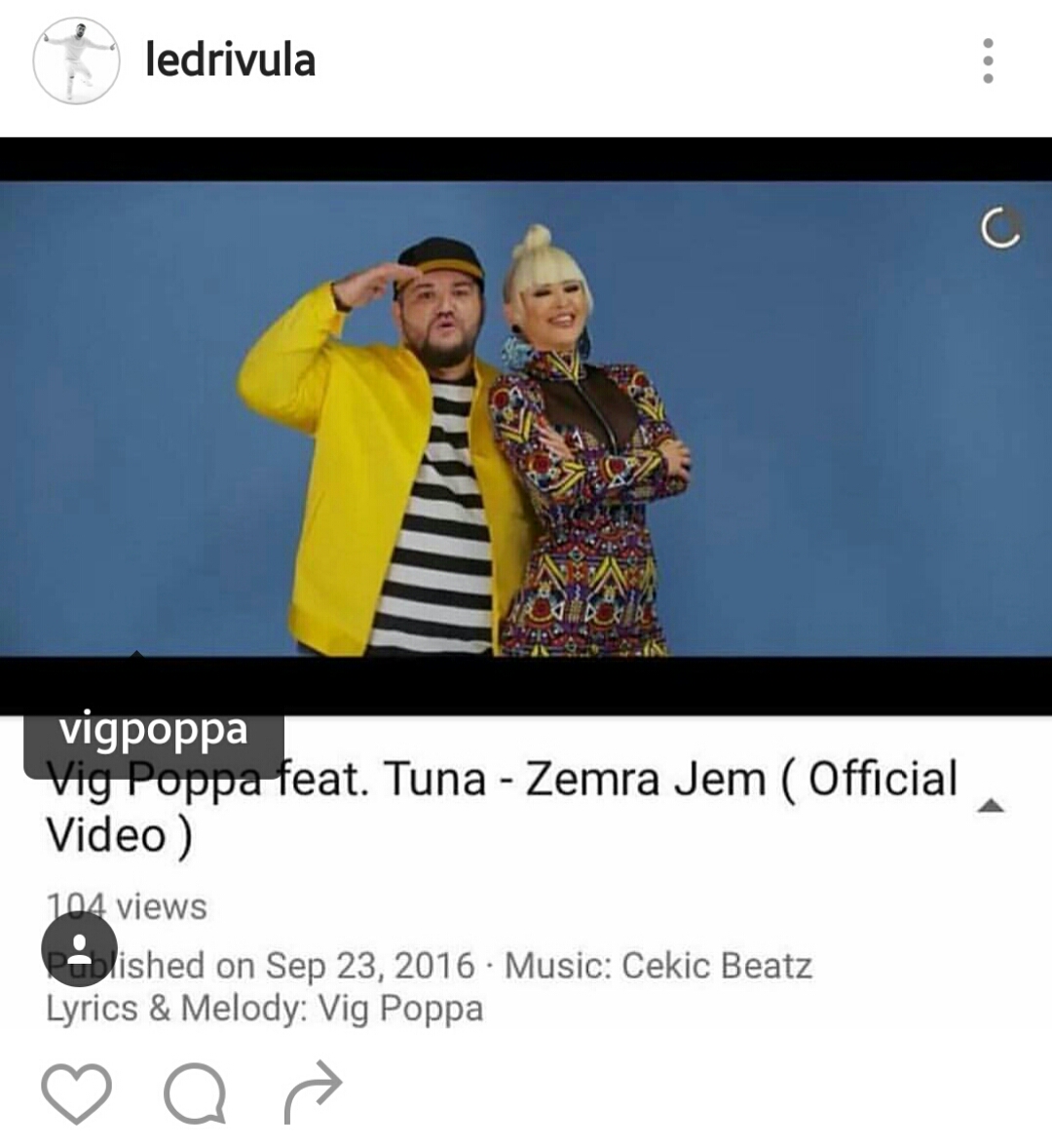Open the comments on this post
Screen dimensions: 1052x1148
[x=195, y=1092]
